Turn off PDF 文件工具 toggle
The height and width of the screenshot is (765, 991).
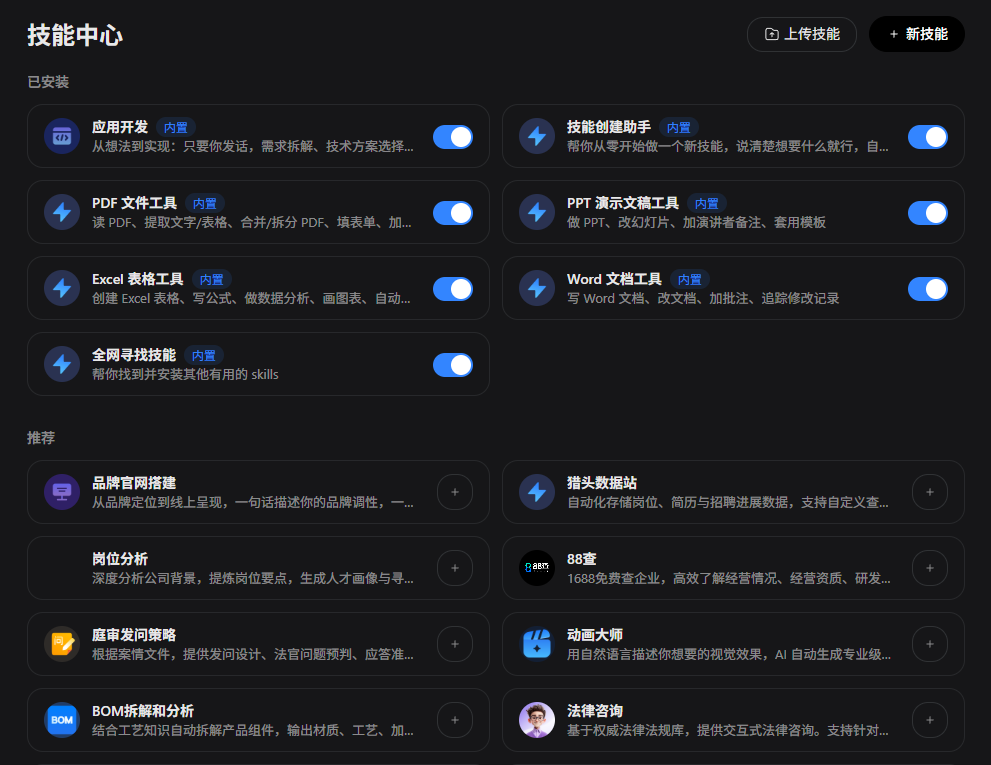coord(452,213)
